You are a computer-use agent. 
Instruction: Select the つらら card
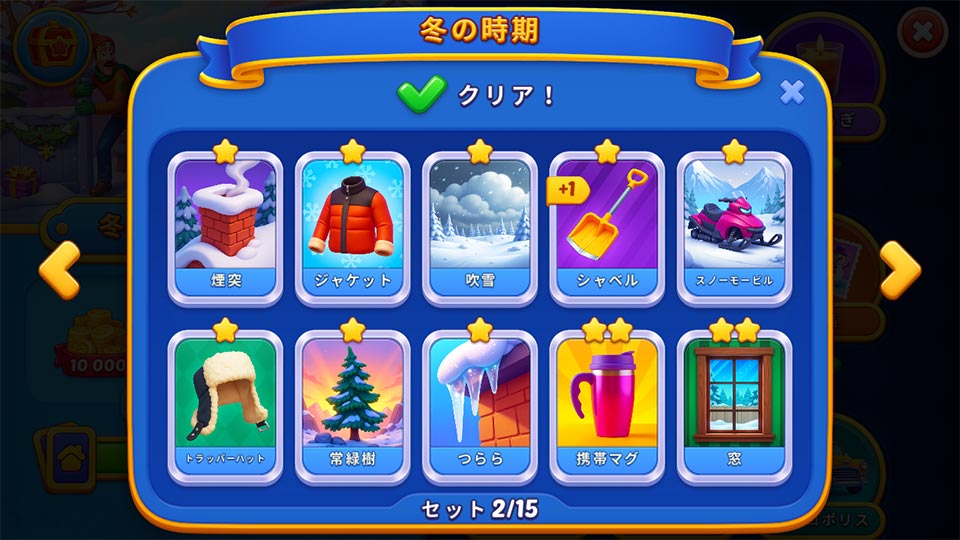[480, 406]
